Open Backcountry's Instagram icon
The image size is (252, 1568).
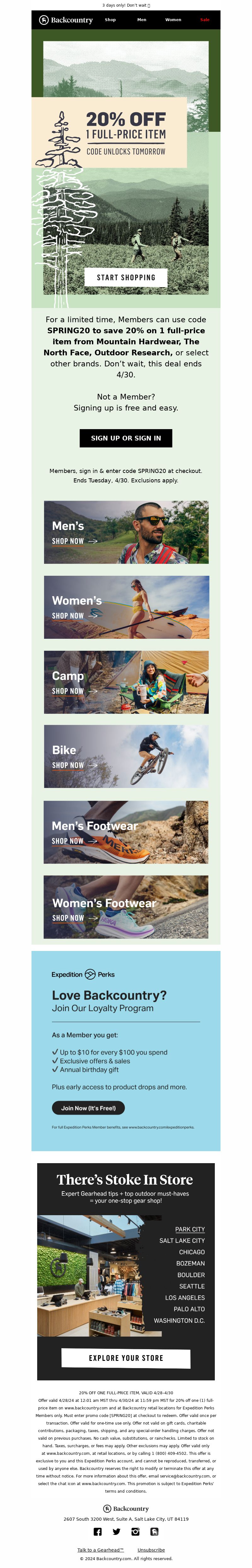(x=135, y=1531)
